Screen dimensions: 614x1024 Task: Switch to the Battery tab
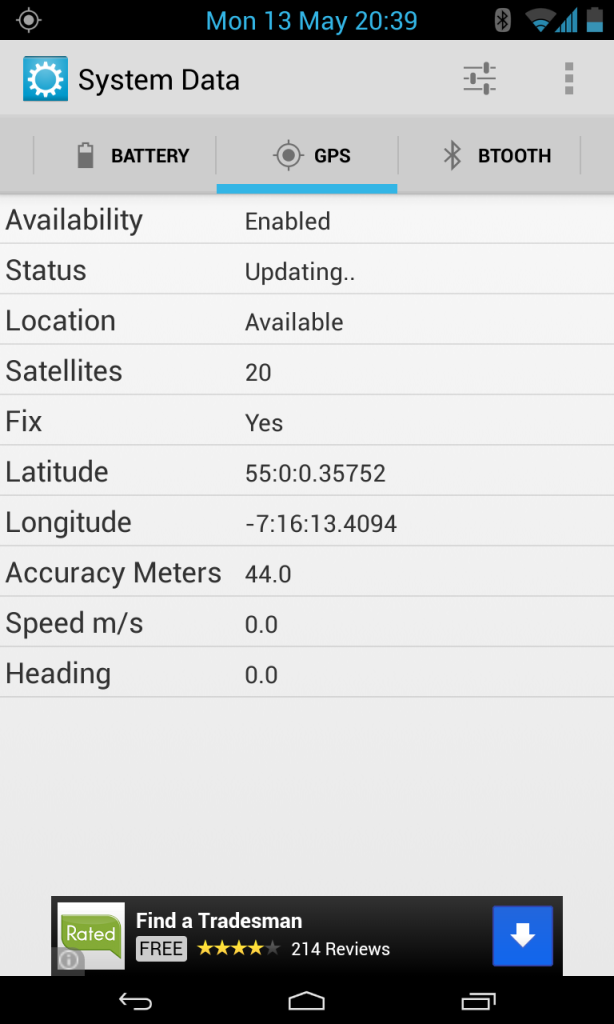[x=132, y=156]
